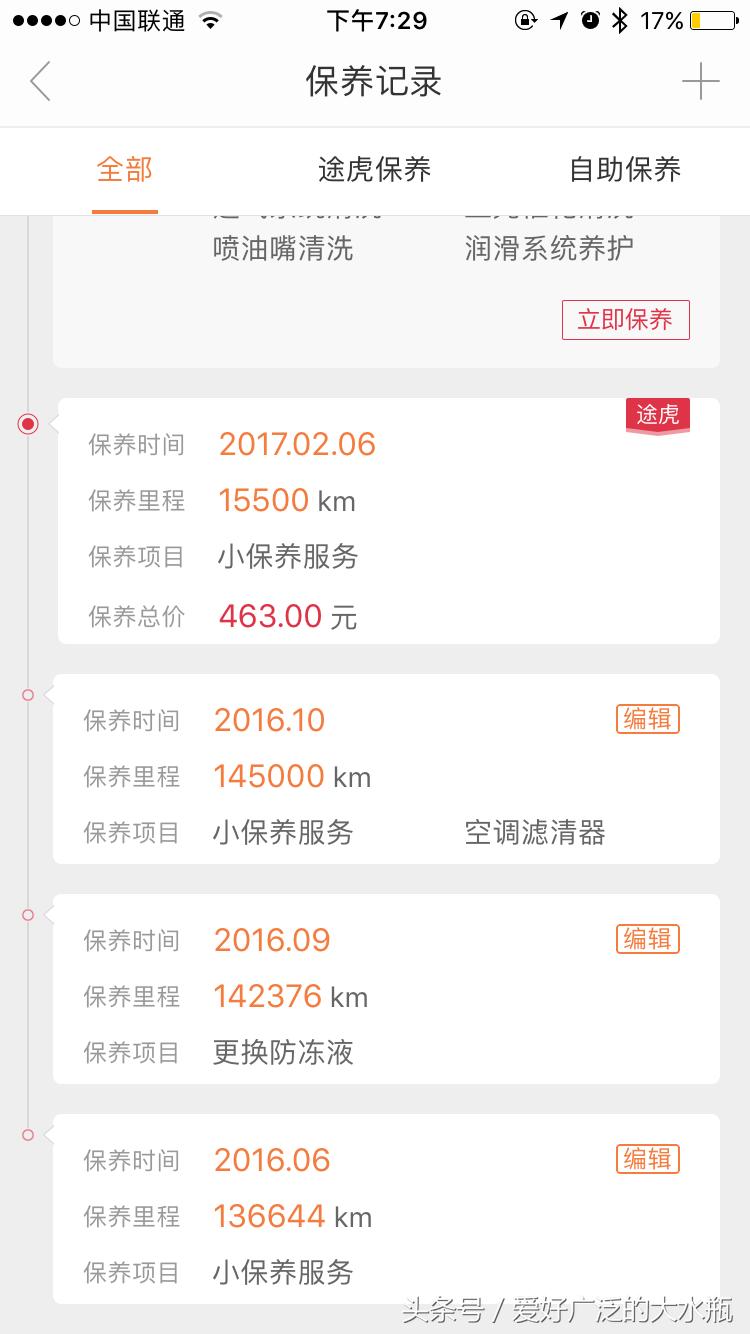Tap the 途虎 badge on the 2017.02.06 record
The width and height of the screenshot is (750, 1334).
658,415
